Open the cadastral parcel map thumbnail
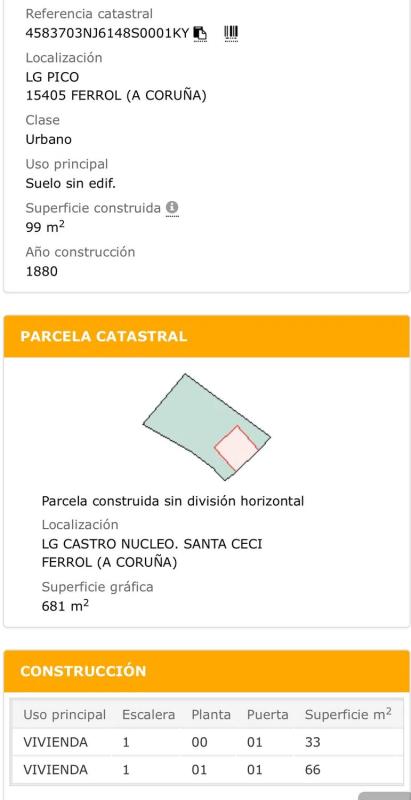Viewport: 411px width, 800px height. 207,427
